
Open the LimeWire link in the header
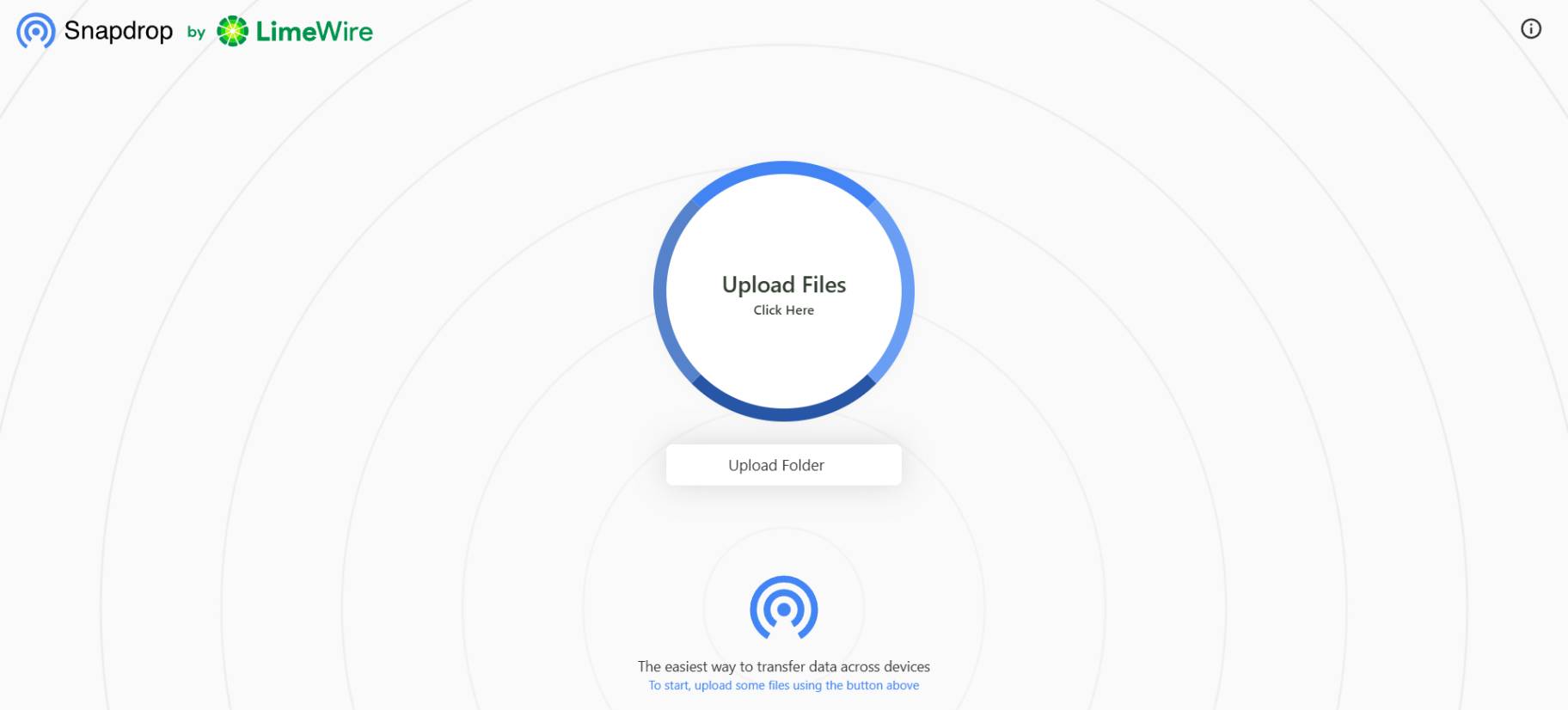[x=295, y=32]
